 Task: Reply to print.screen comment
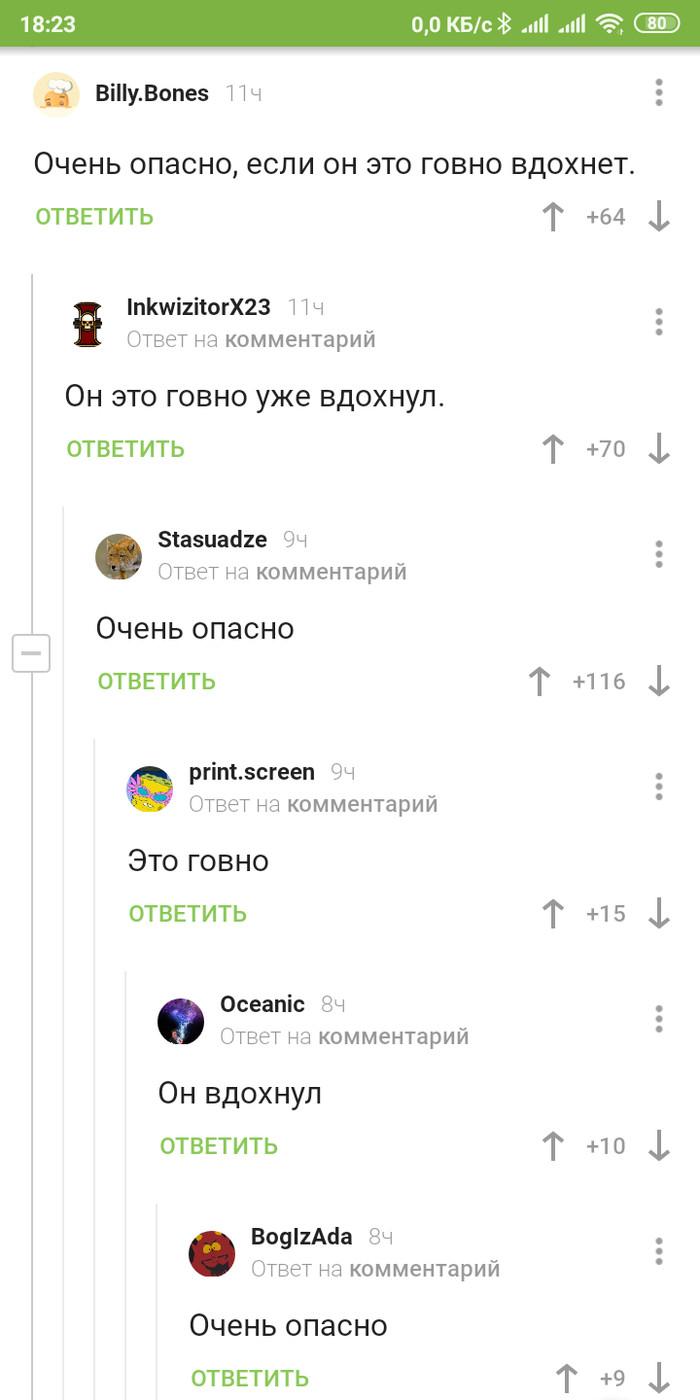188,914
